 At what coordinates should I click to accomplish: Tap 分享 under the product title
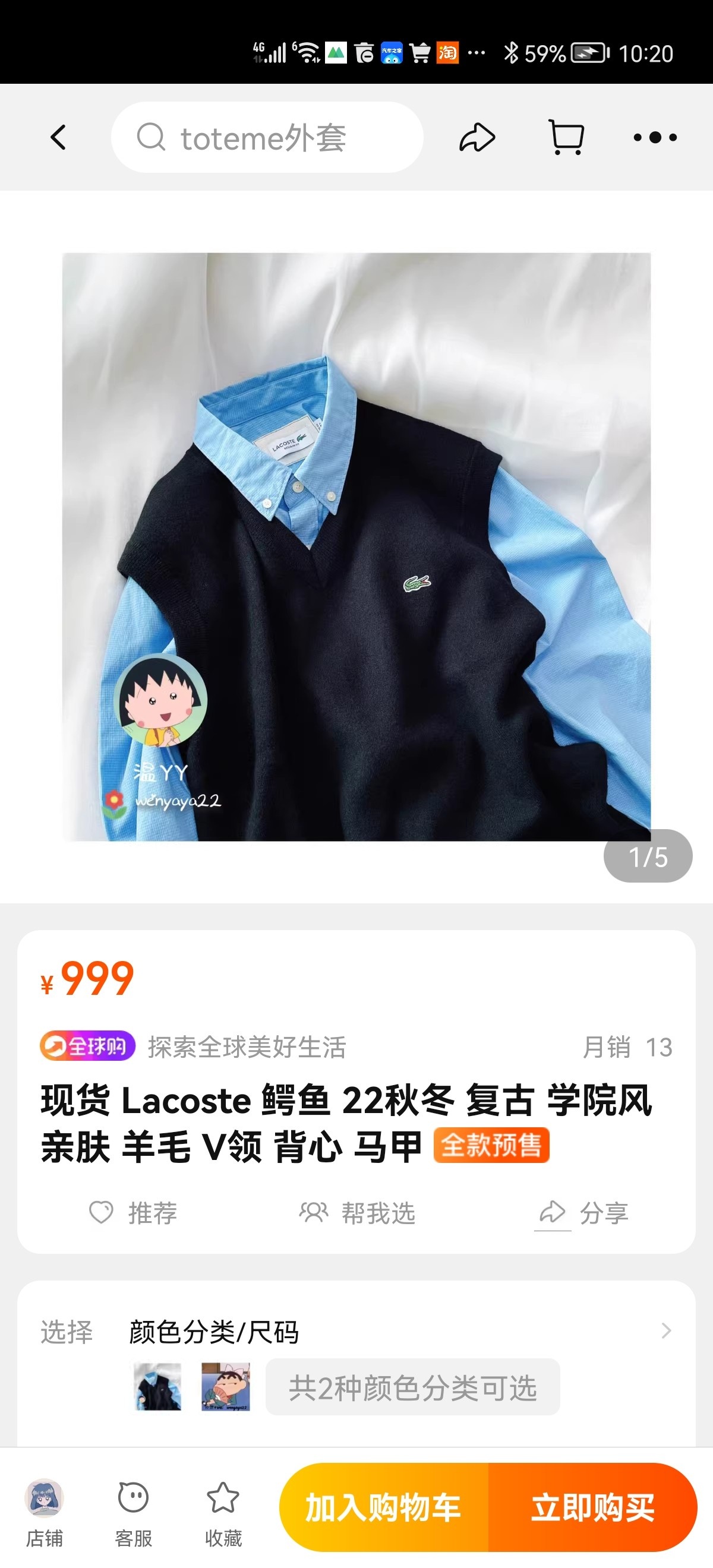pyautogui.click(x=583, y=1212)
